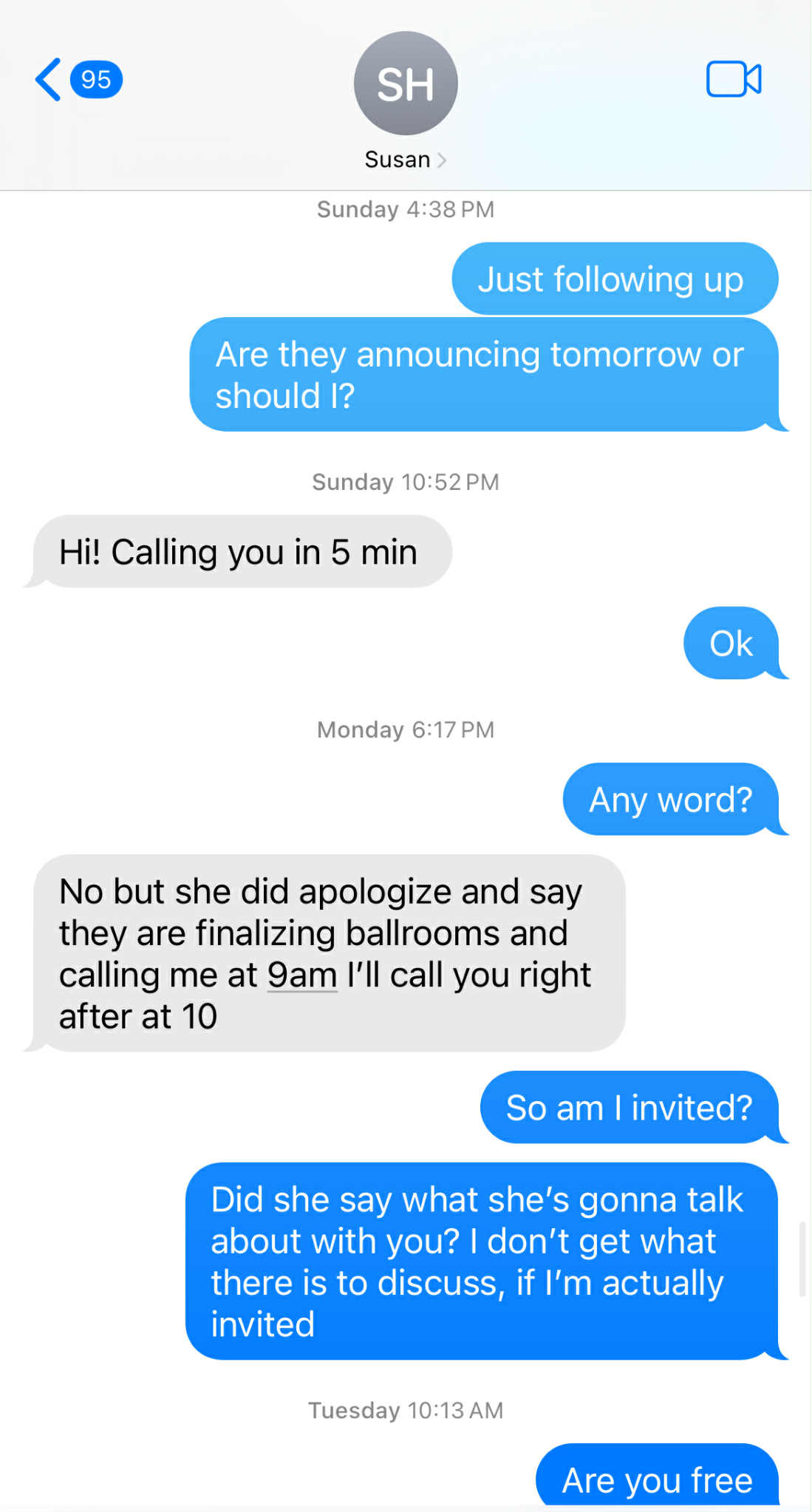
Task: Start a FaceTime video call with Susan
Action: pyautogui.click(x=733, y=80)
